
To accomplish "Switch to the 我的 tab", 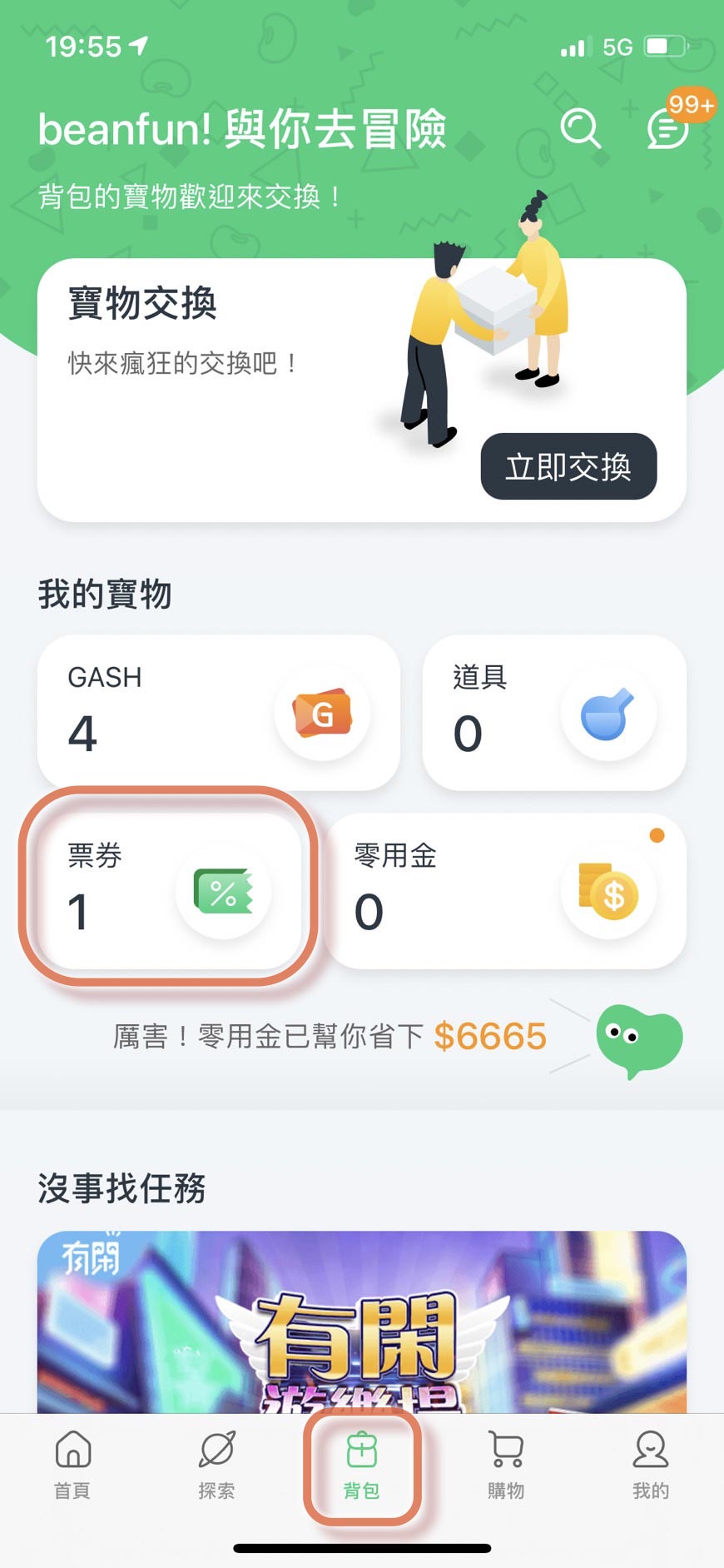I will [x=651, y=1466].
